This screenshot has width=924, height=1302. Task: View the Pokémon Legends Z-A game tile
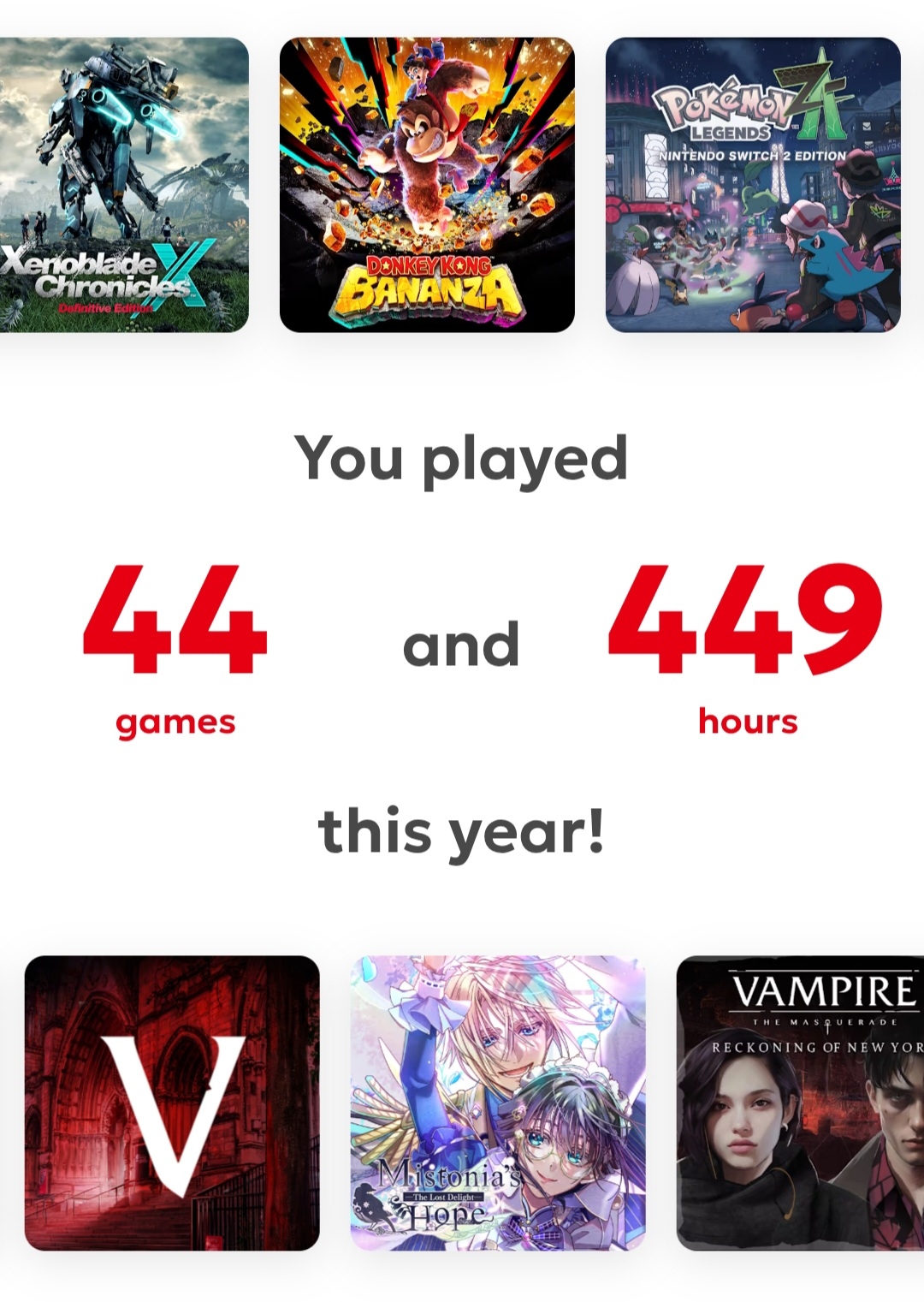[x=753, y=185]
